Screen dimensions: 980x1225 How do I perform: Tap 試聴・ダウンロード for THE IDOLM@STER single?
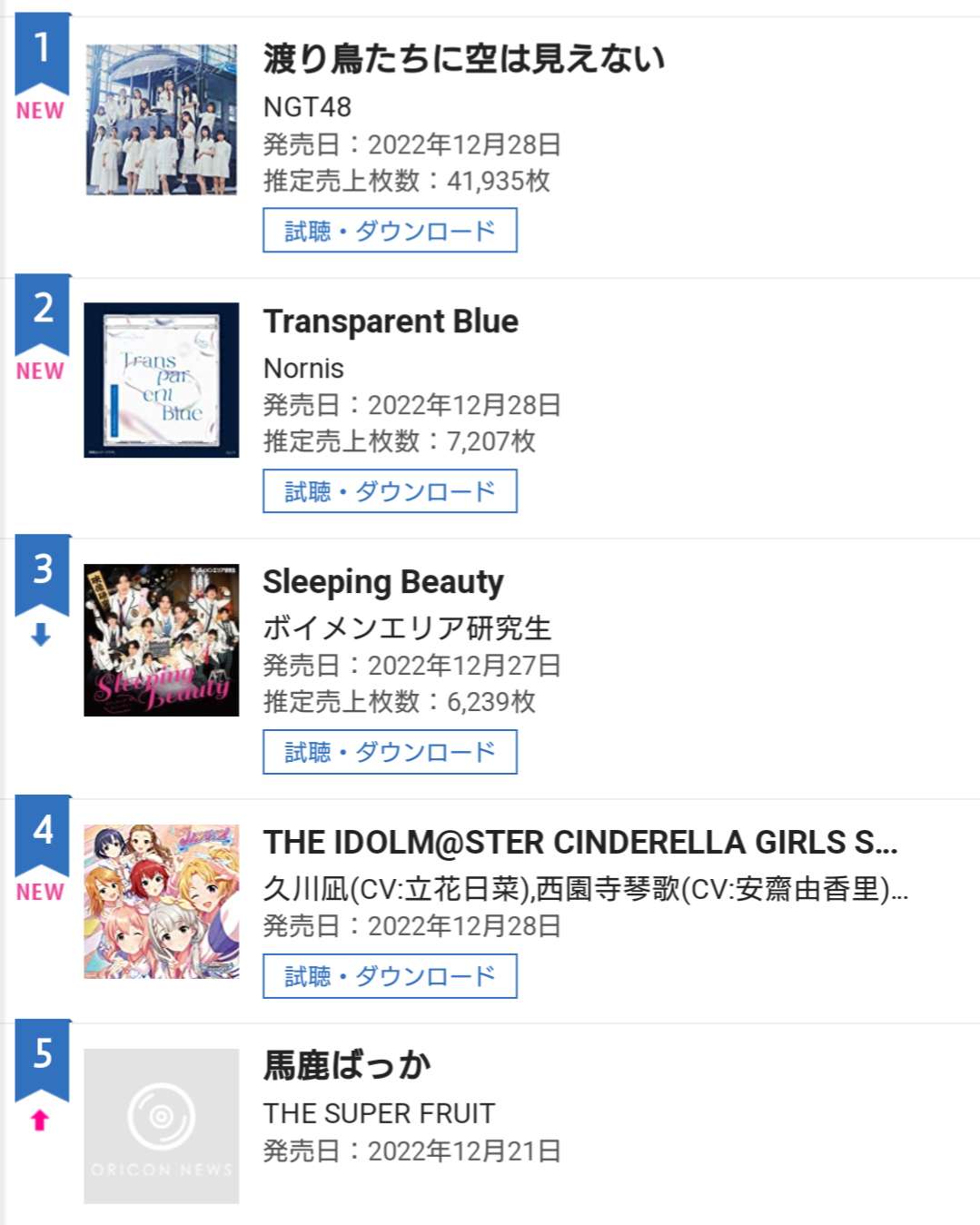coord(390,976)
